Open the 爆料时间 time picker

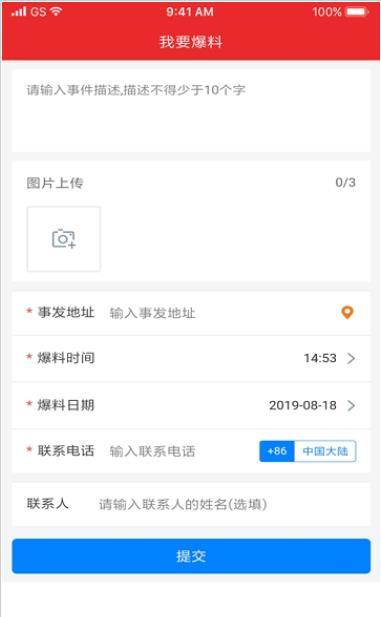pyautogui.click(x=191, y=358)
